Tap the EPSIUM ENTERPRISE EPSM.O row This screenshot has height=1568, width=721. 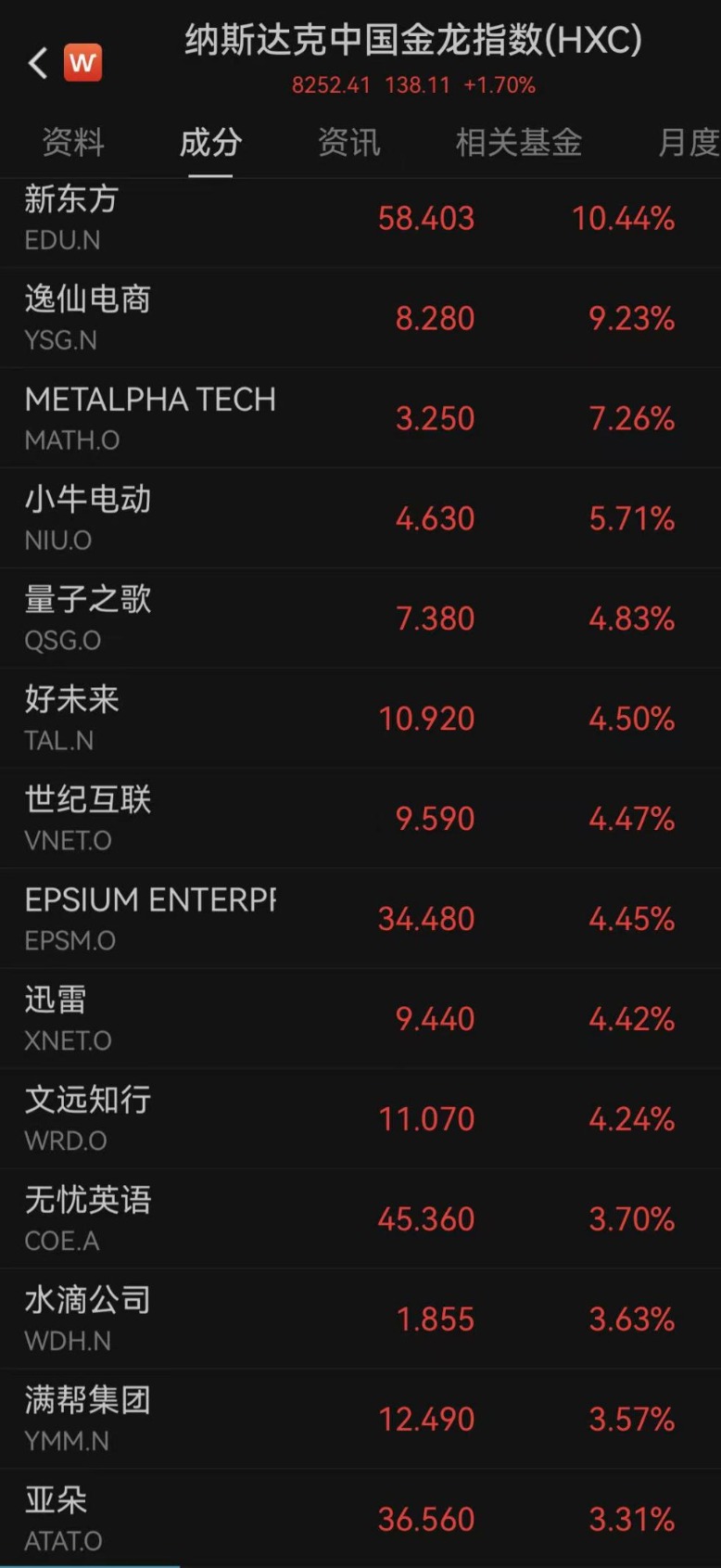(360, 919)
